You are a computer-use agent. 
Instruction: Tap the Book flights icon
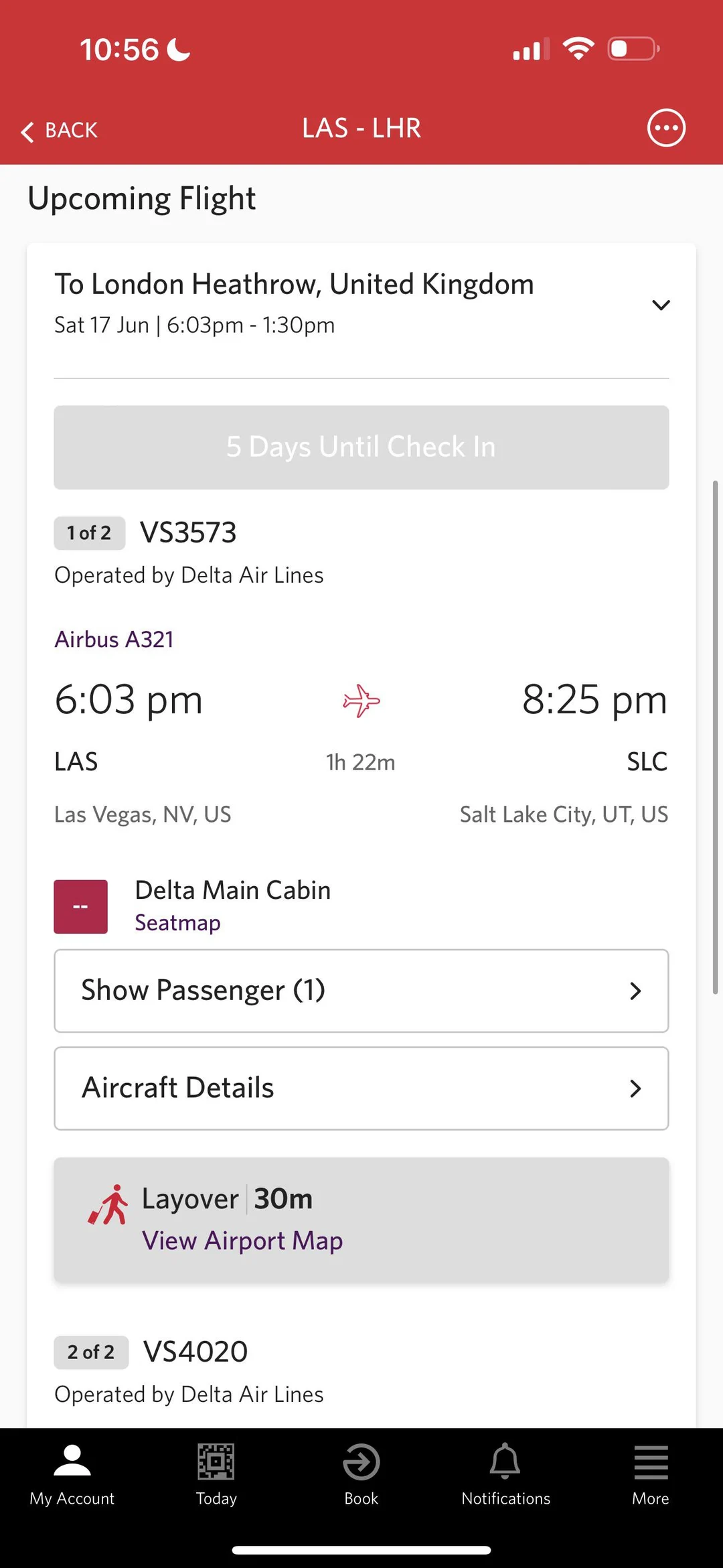pyautogui.click(x=361, y=1476)
